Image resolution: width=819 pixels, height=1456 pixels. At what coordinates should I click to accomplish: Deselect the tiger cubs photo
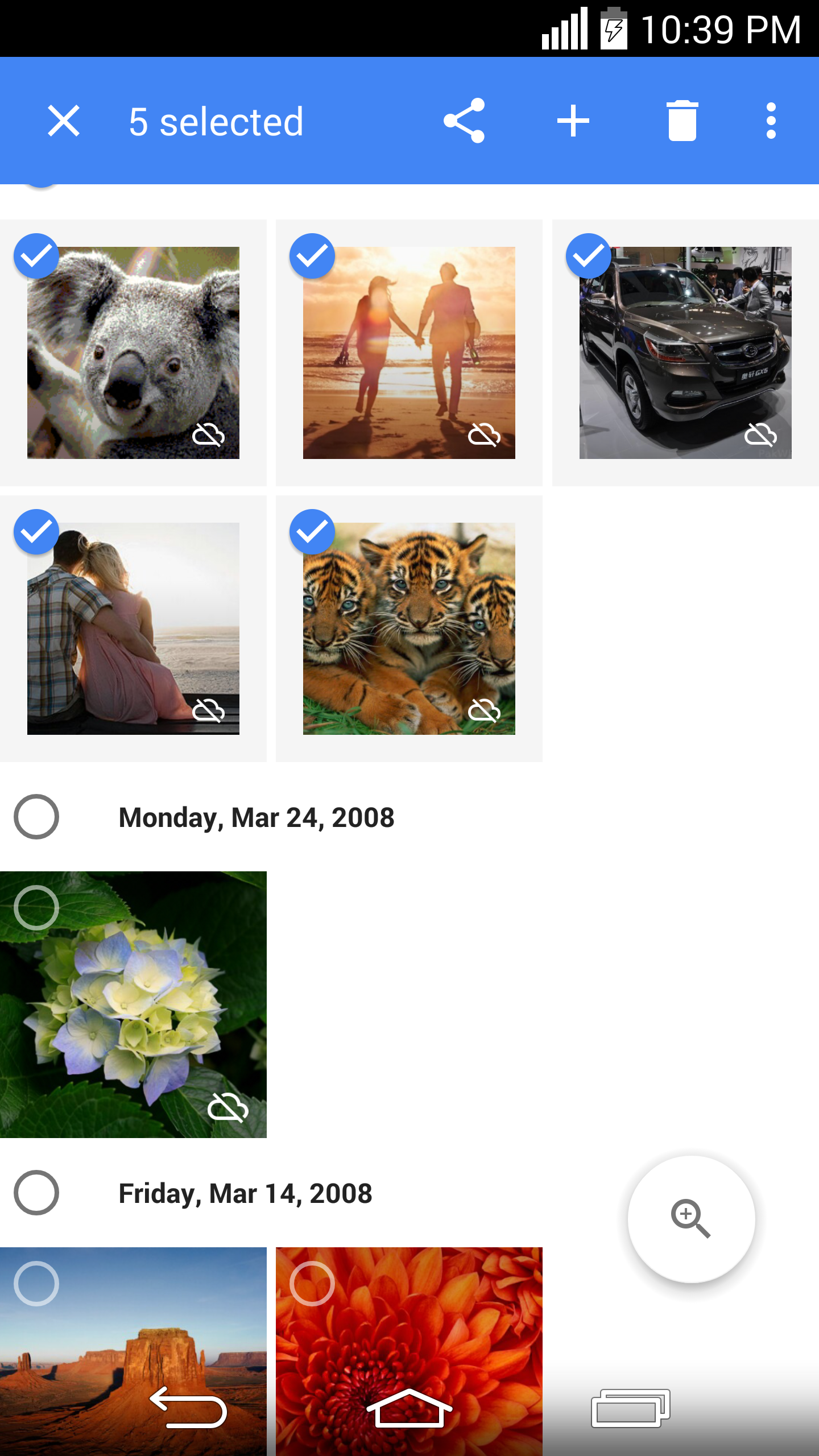pyautogui.click(x=312, y=532)
